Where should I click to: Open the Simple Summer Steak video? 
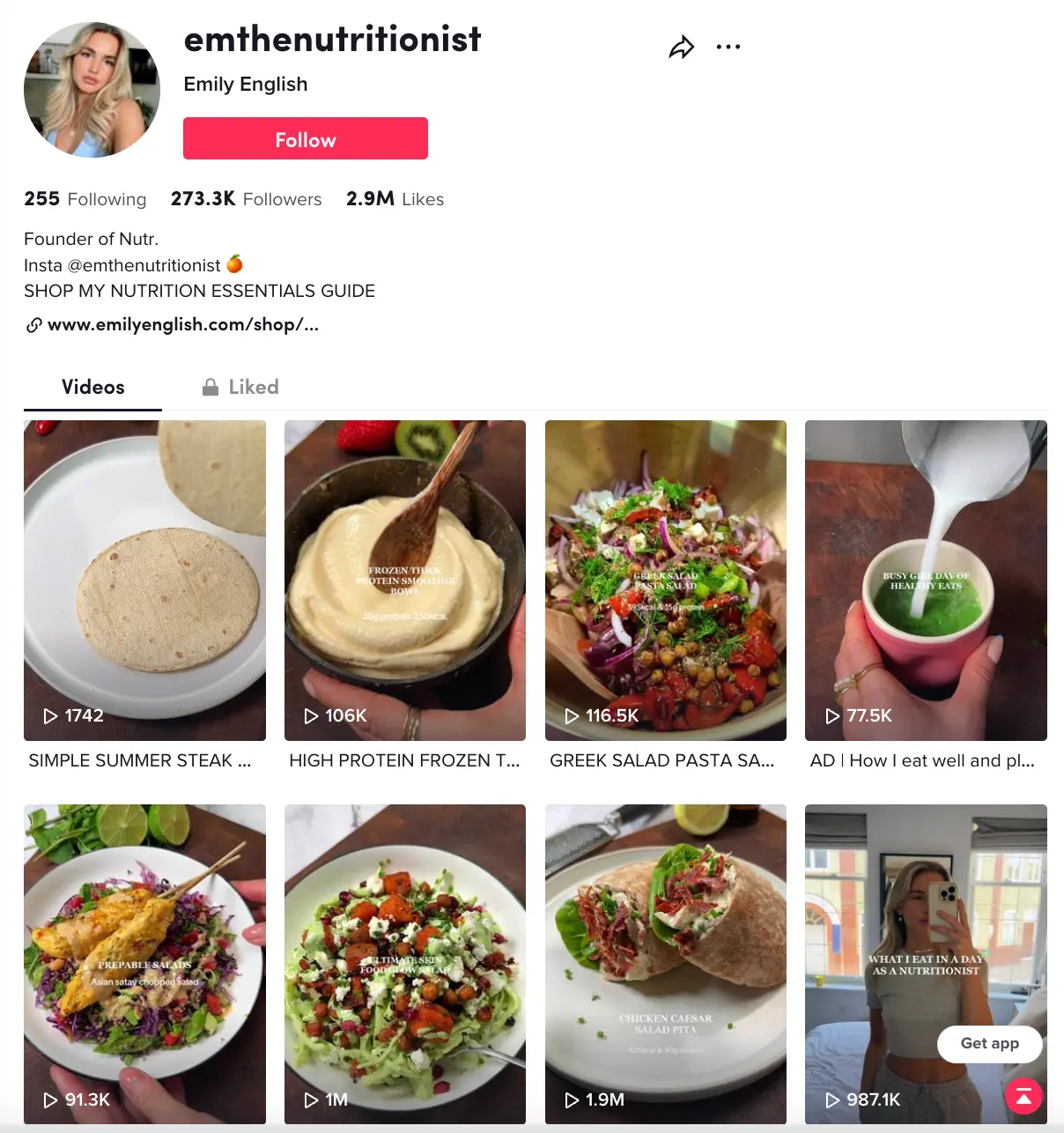[144, 580]
